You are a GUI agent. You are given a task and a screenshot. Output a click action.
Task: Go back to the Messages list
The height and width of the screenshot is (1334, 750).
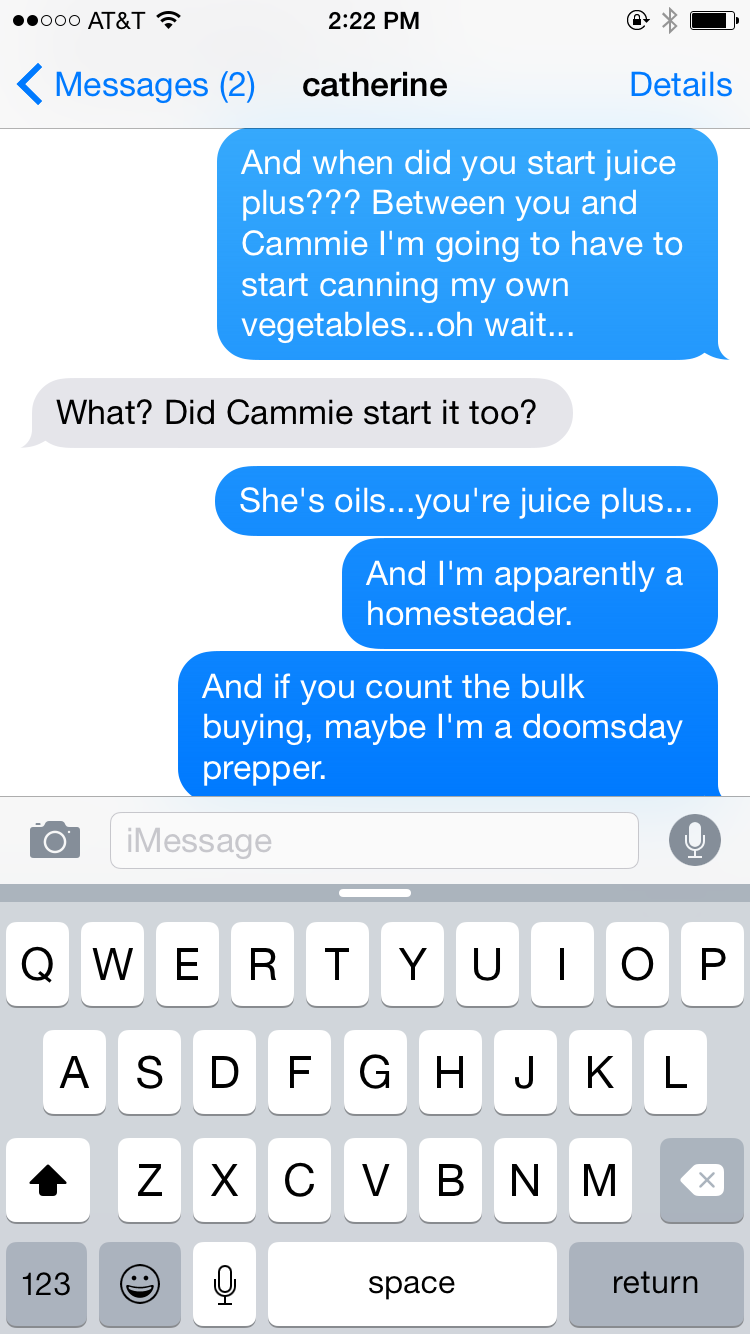tap(137, 85)
